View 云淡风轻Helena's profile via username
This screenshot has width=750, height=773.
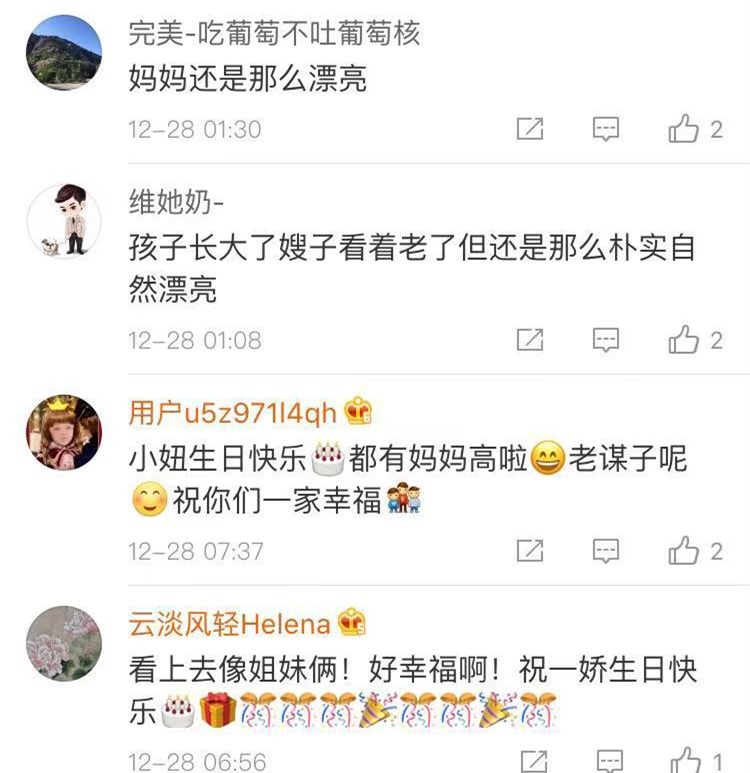[229, 624]
